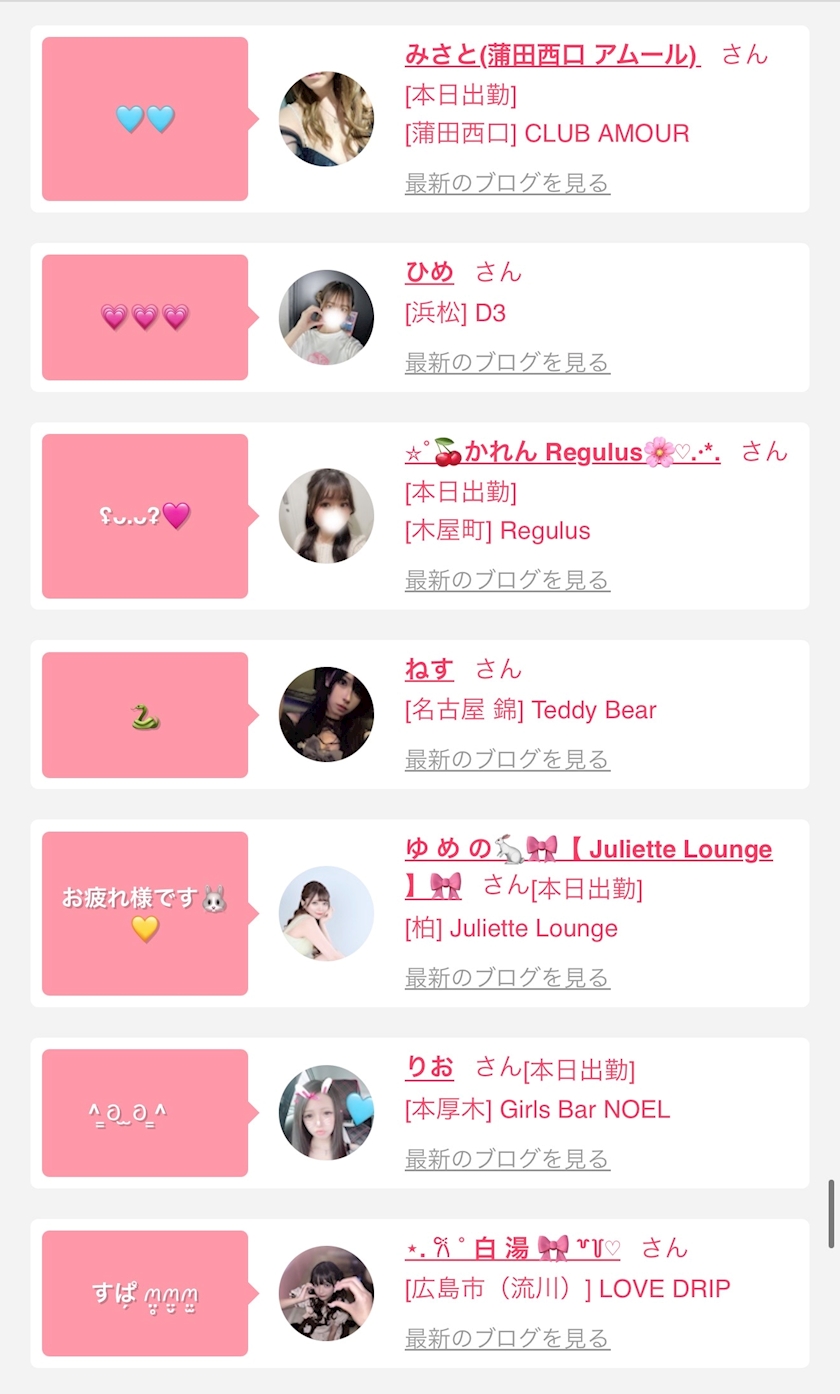The image size is (840, 1394).
Task: Open 白湯's profile name link
Action: [512, 1248]
